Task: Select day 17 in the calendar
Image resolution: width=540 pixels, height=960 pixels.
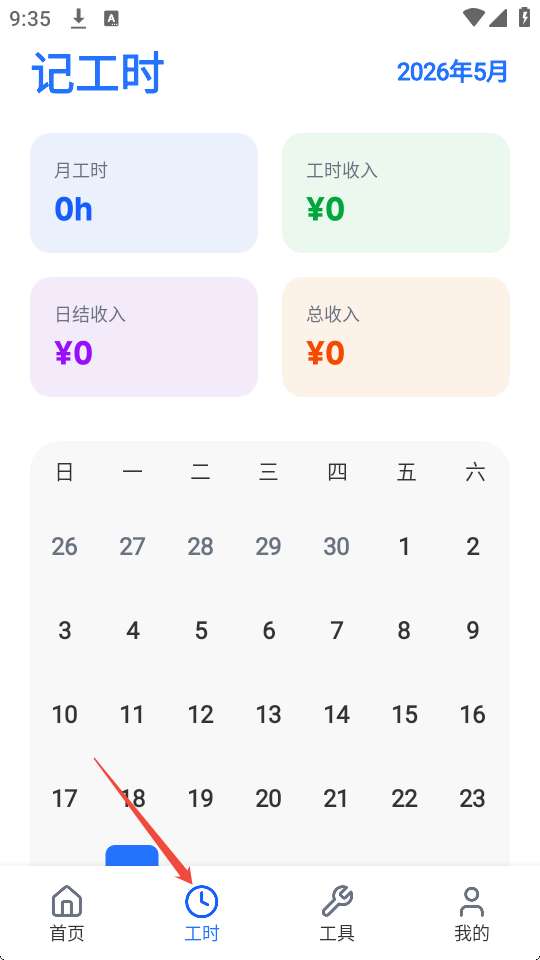Action: [x=64, y=798]
